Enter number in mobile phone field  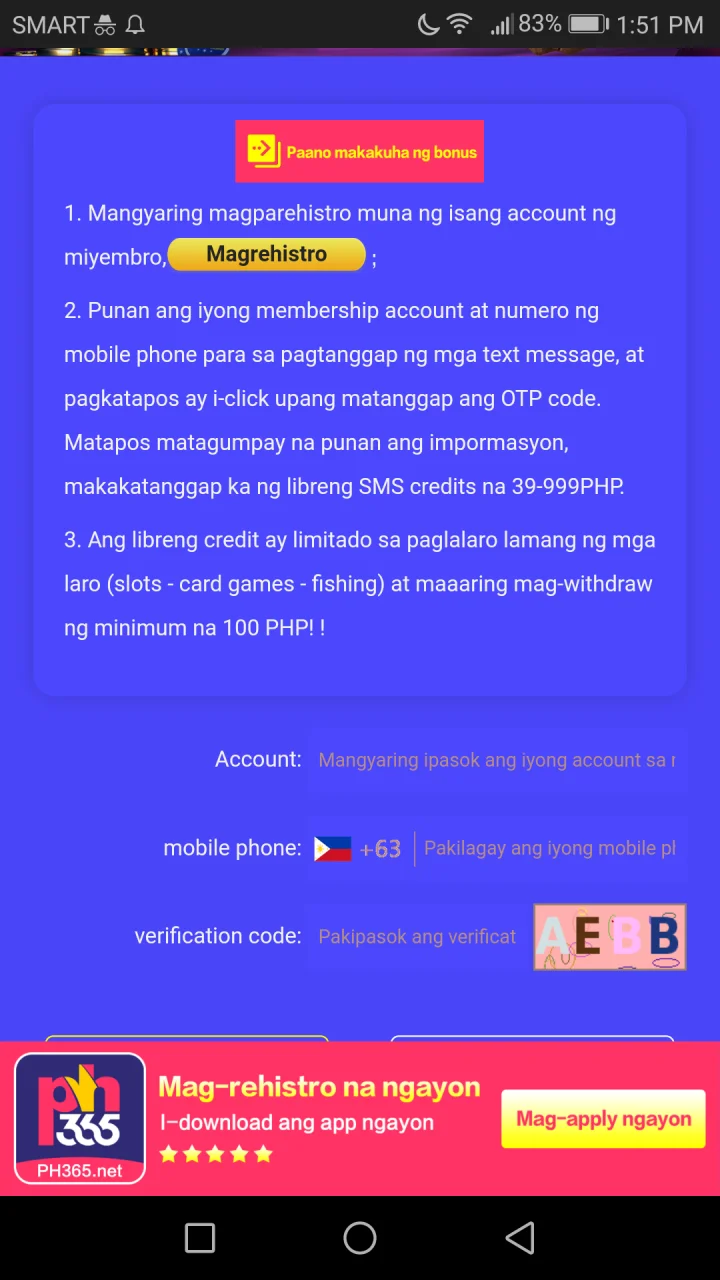549,848
